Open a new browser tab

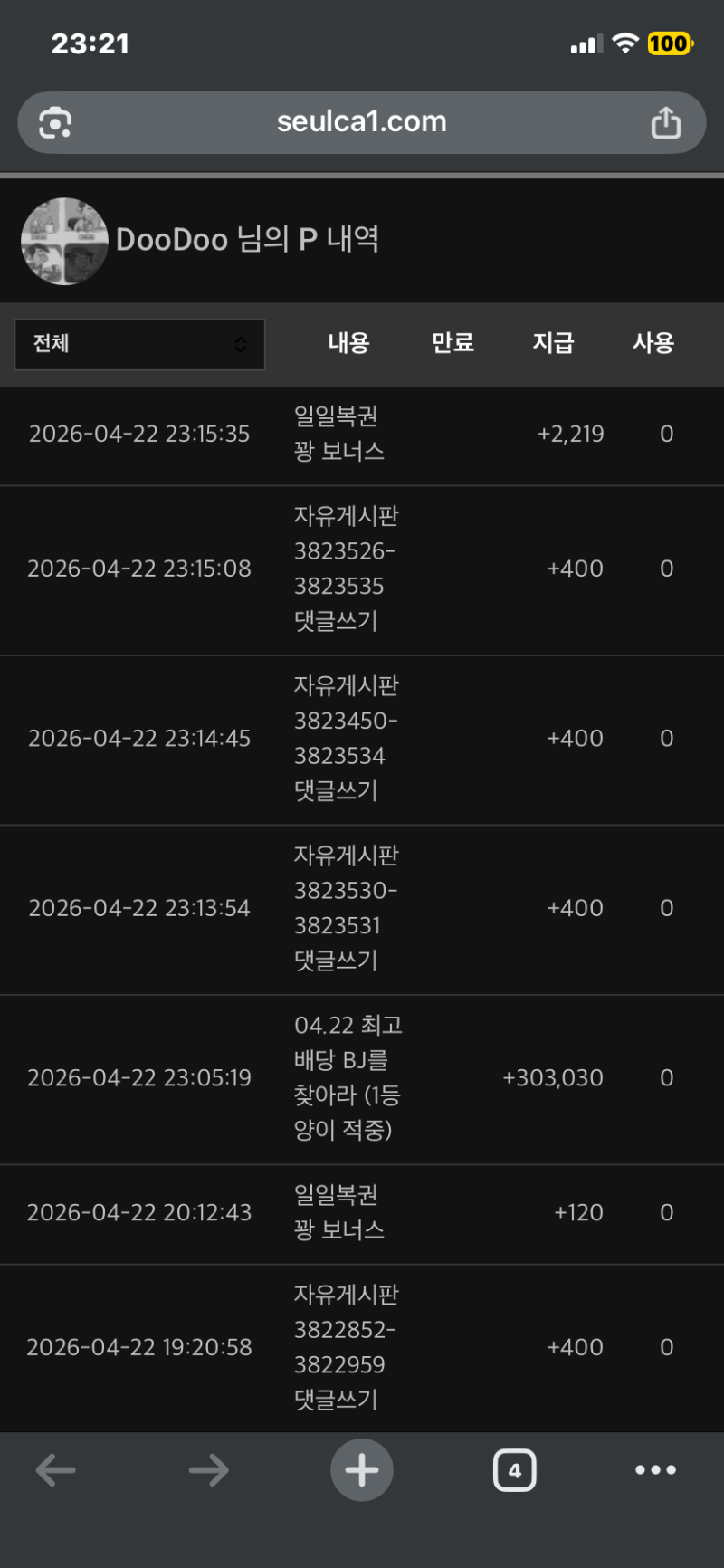(362, 1470)
